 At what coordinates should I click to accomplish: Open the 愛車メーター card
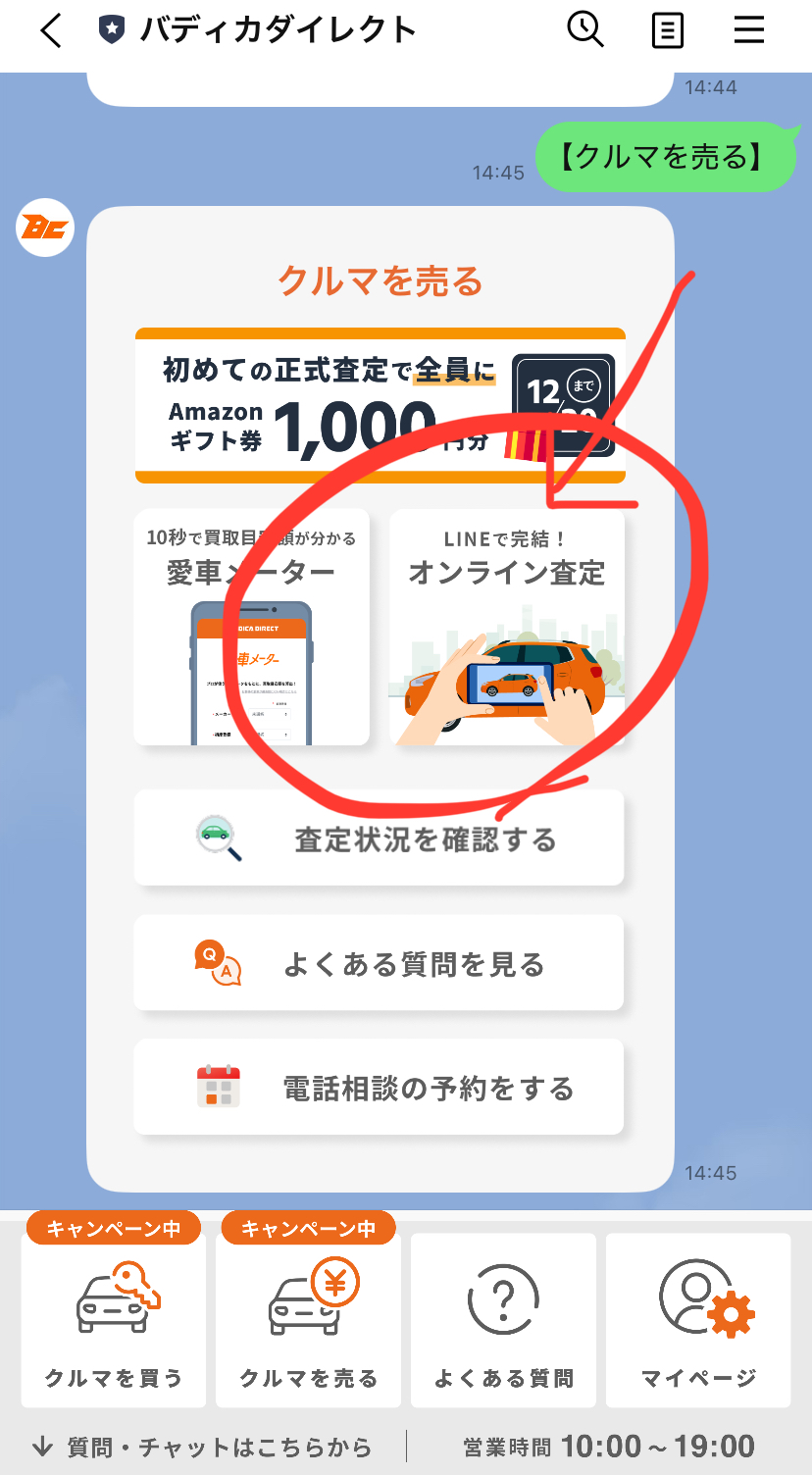coord(251,628)
